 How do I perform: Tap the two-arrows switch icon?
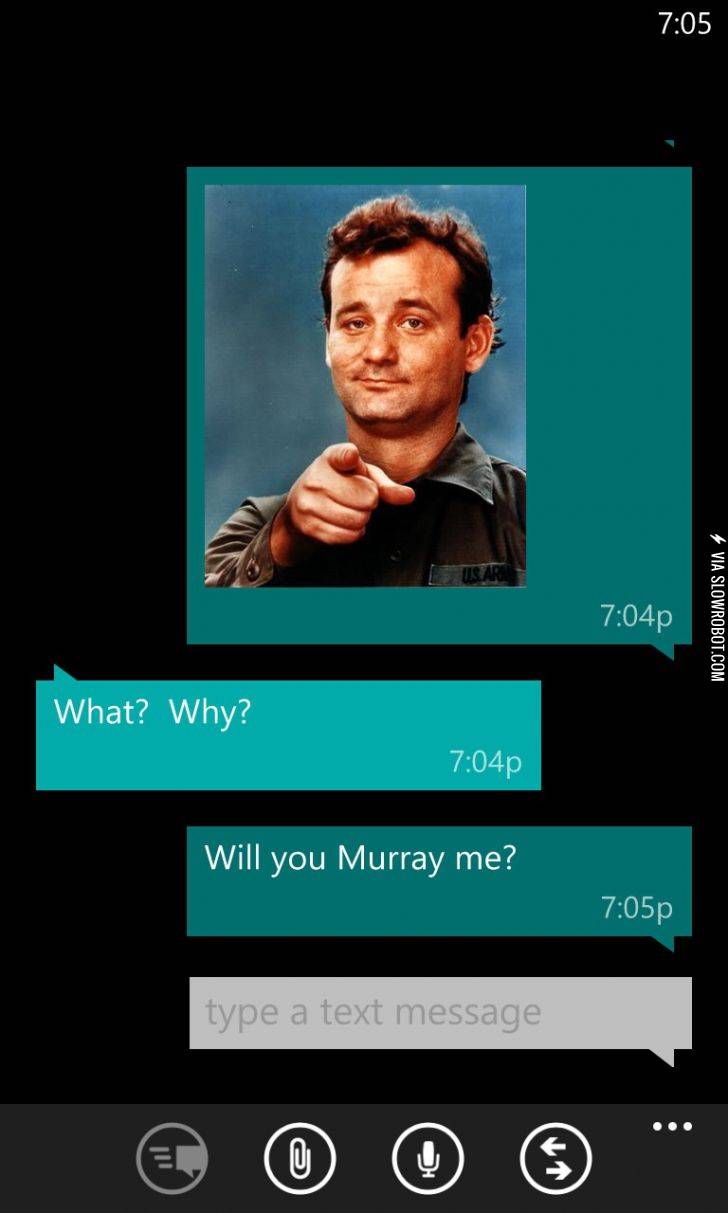556,1158
